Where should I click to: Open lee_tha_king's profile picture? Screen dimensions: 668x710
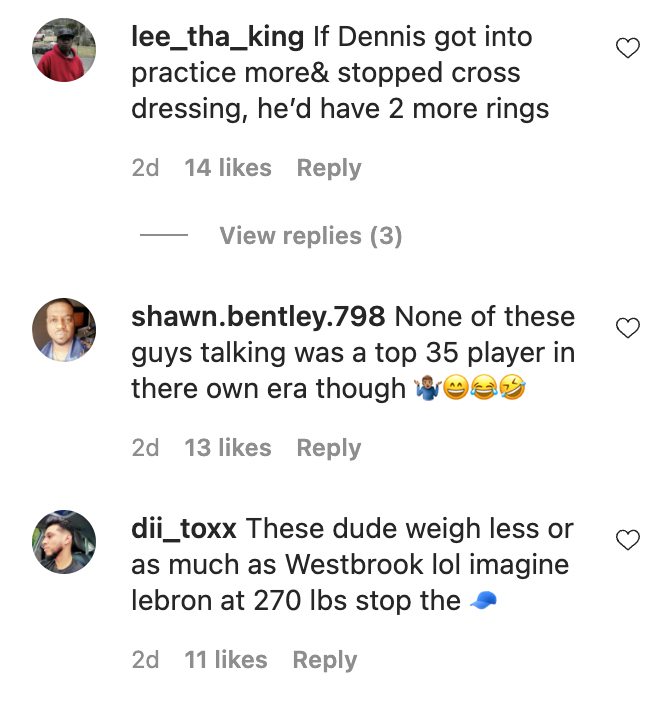65,49
